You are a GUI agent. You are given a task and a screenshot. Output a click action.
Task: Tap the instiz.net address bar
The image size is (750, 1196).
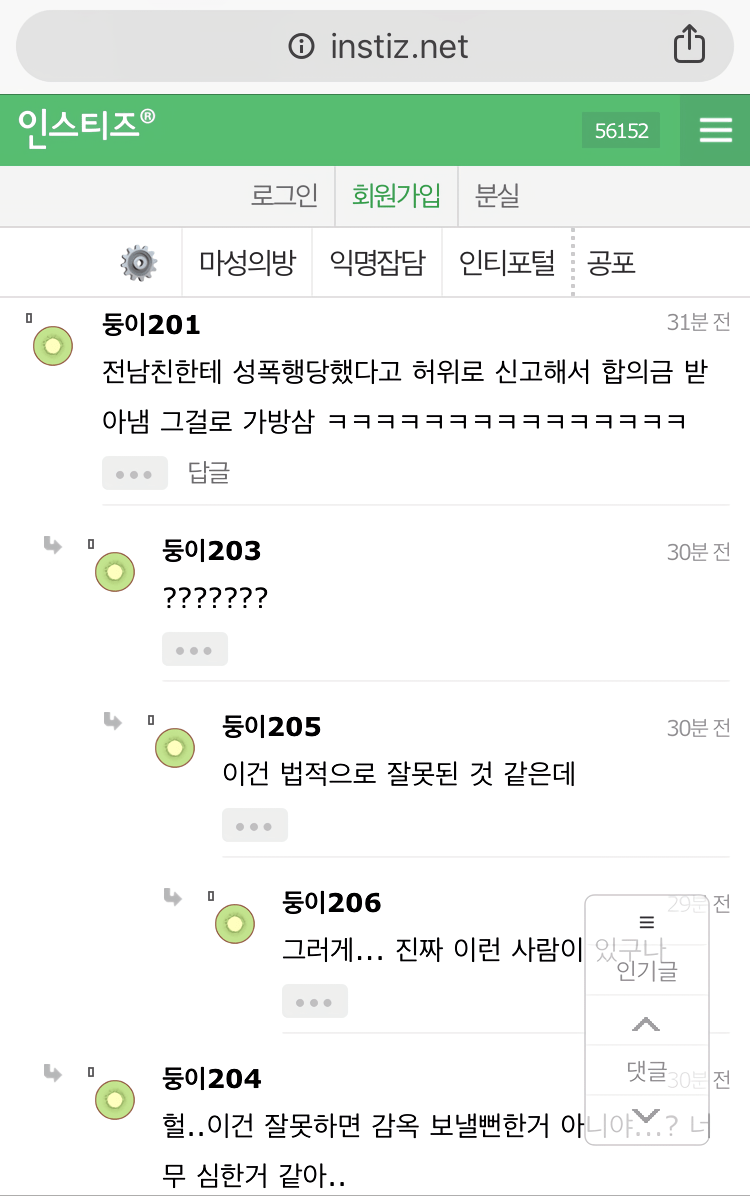coord(378,46)
